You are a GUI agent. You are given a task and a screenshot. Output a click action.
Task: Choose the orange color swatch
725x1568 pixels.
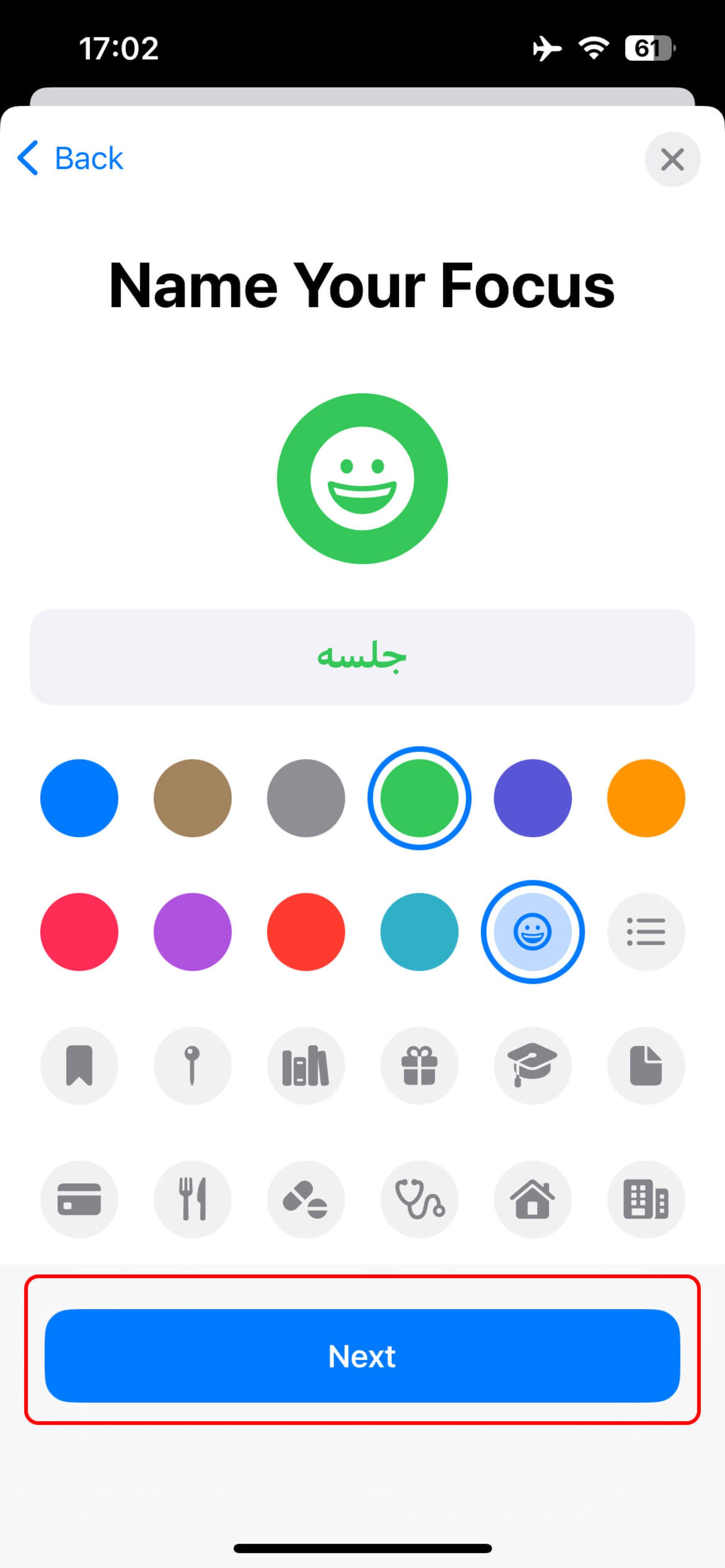pyautogui.click(x=646, y=798)
